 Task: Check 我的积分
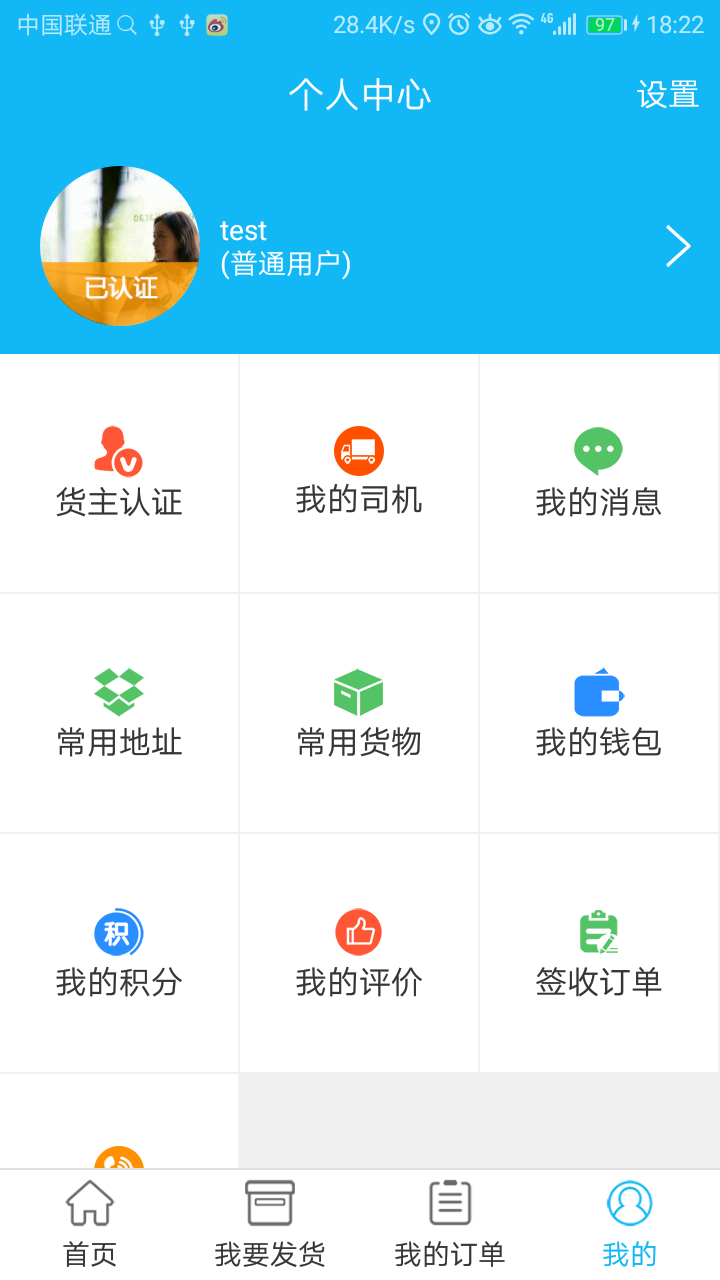click(x=119, y=953)
